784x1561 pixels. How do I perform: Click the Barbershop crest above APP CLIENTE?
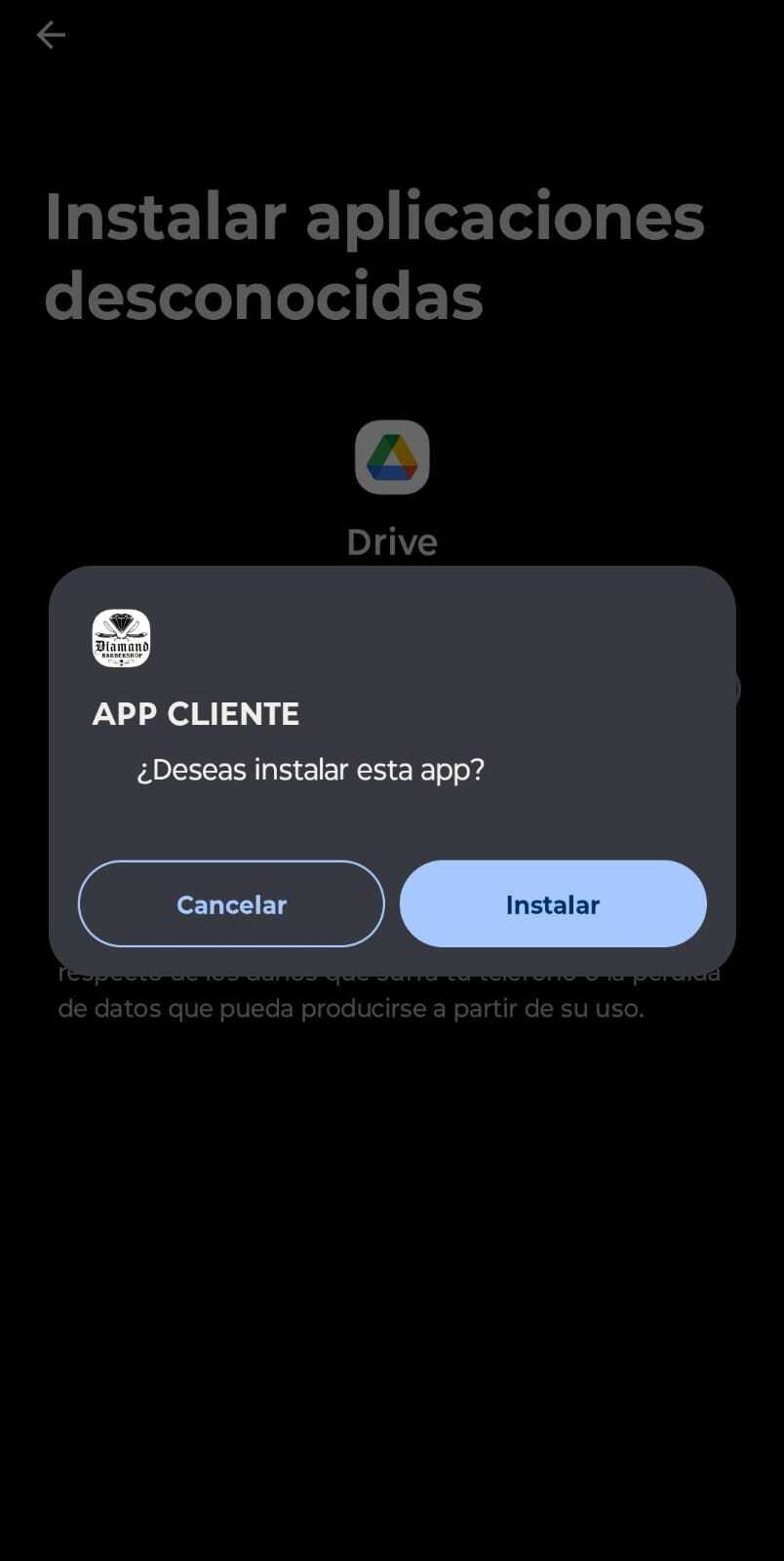[120, 639]
